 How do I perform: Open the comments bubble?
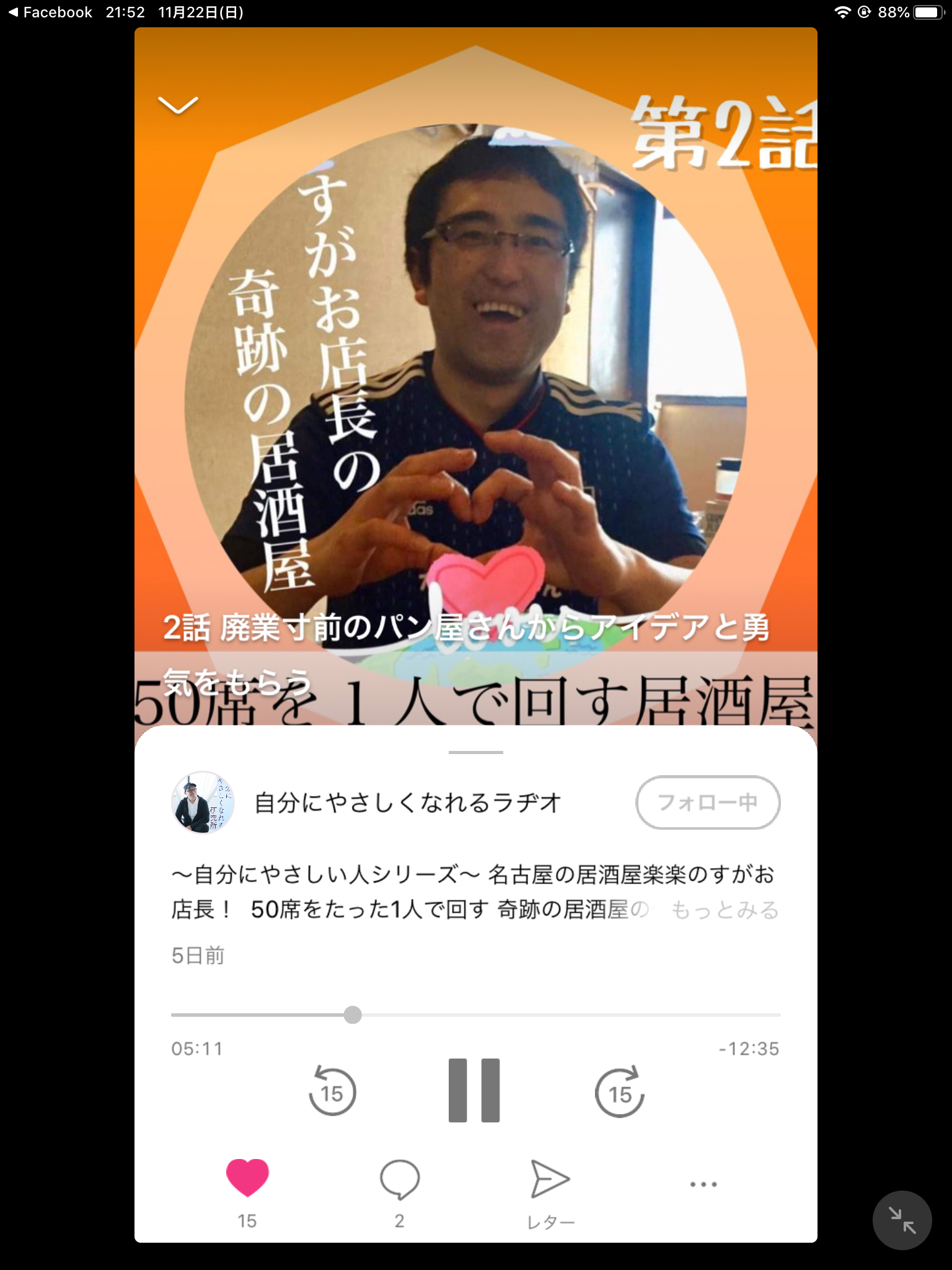click(x=400, y=1179)
